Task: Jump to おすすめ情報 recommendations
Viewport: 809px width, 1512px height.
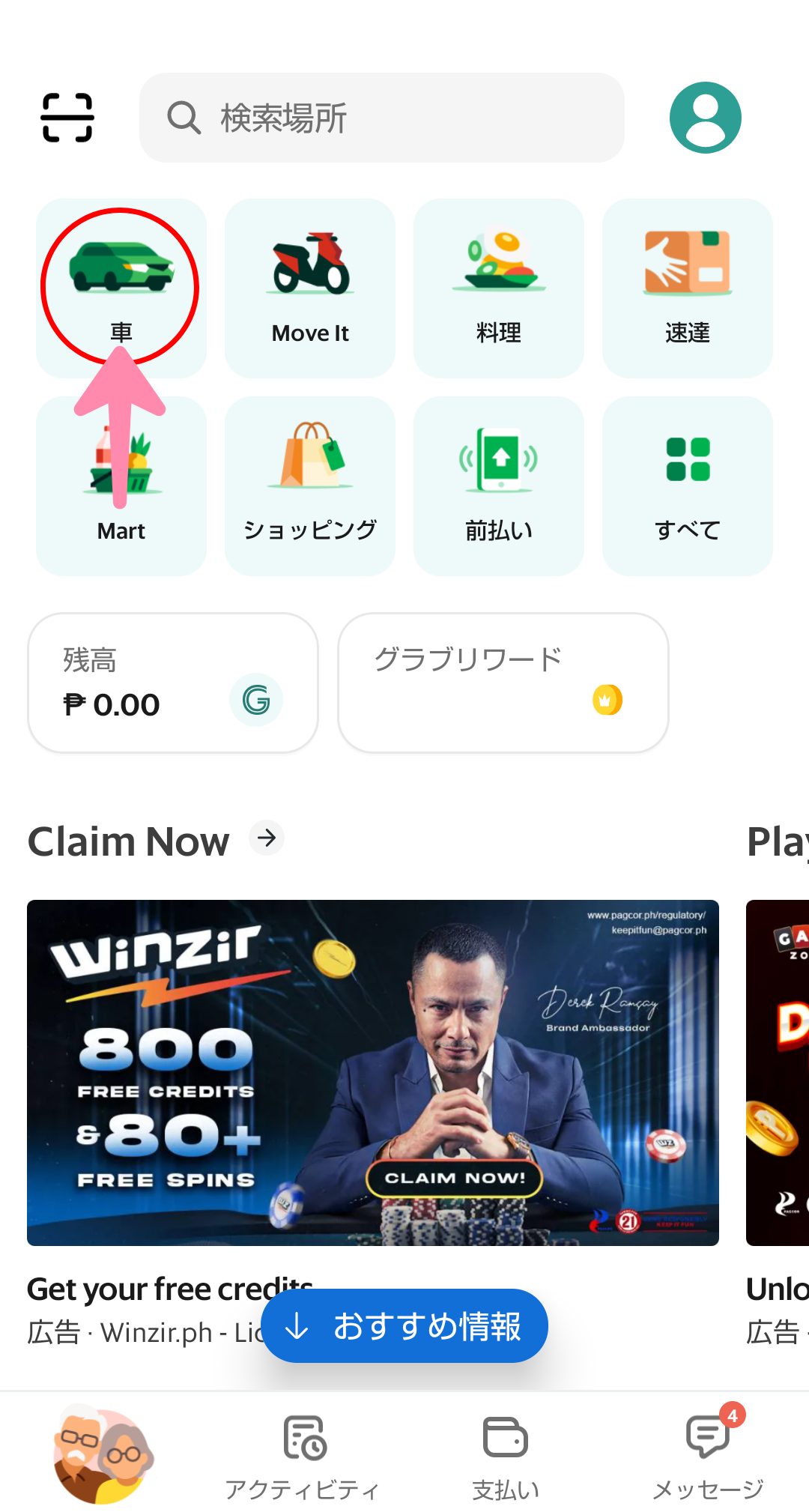Action: tap(404, 1325)
